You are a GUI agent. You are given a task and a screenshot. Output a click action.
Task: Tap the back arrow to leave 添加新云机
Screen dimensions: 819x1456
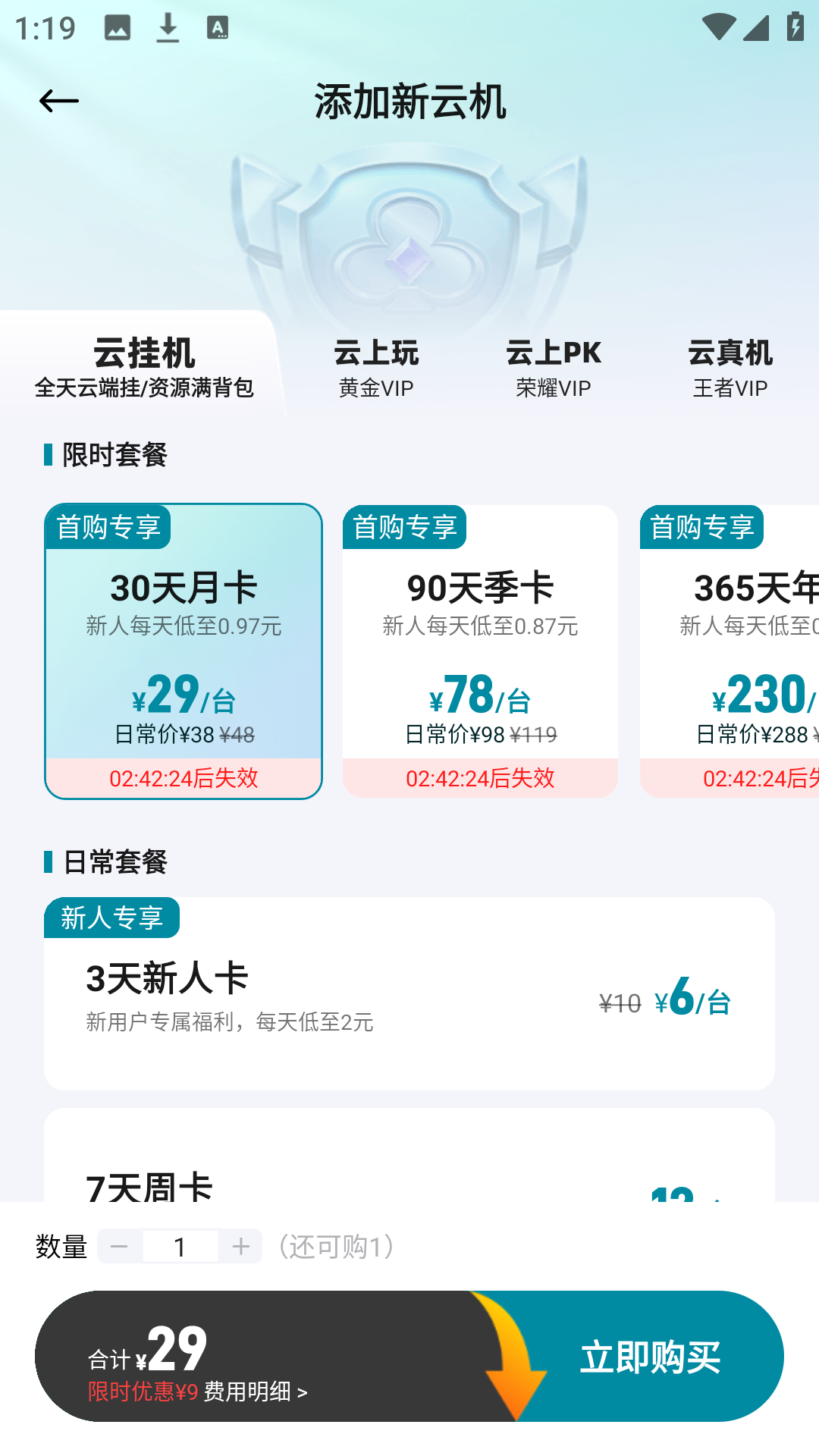tap(58, 99)
